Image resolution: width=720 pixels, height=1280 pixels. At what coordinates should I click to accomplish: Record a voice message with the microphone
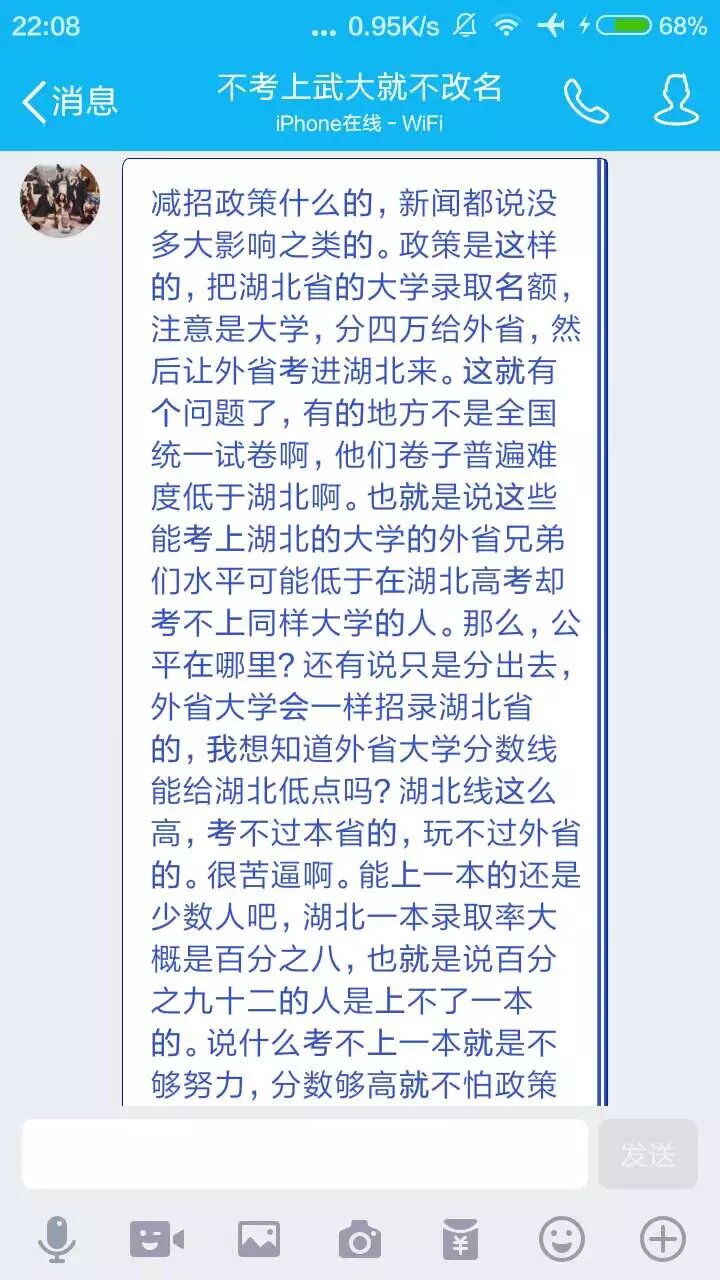57,1240
